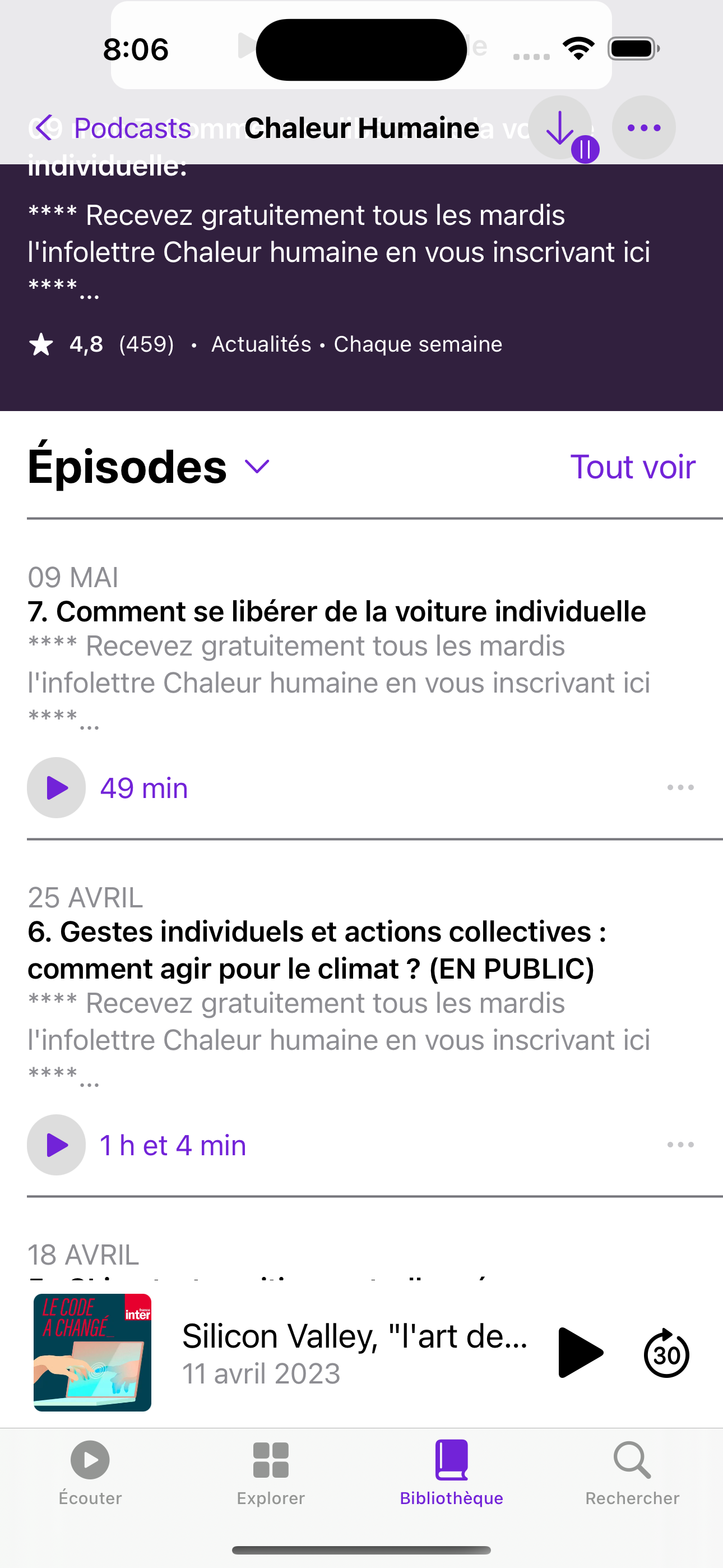Screen dimensions: 723x1568
Task: Switch to the Explorer tab
Action: pos(271,1472)
